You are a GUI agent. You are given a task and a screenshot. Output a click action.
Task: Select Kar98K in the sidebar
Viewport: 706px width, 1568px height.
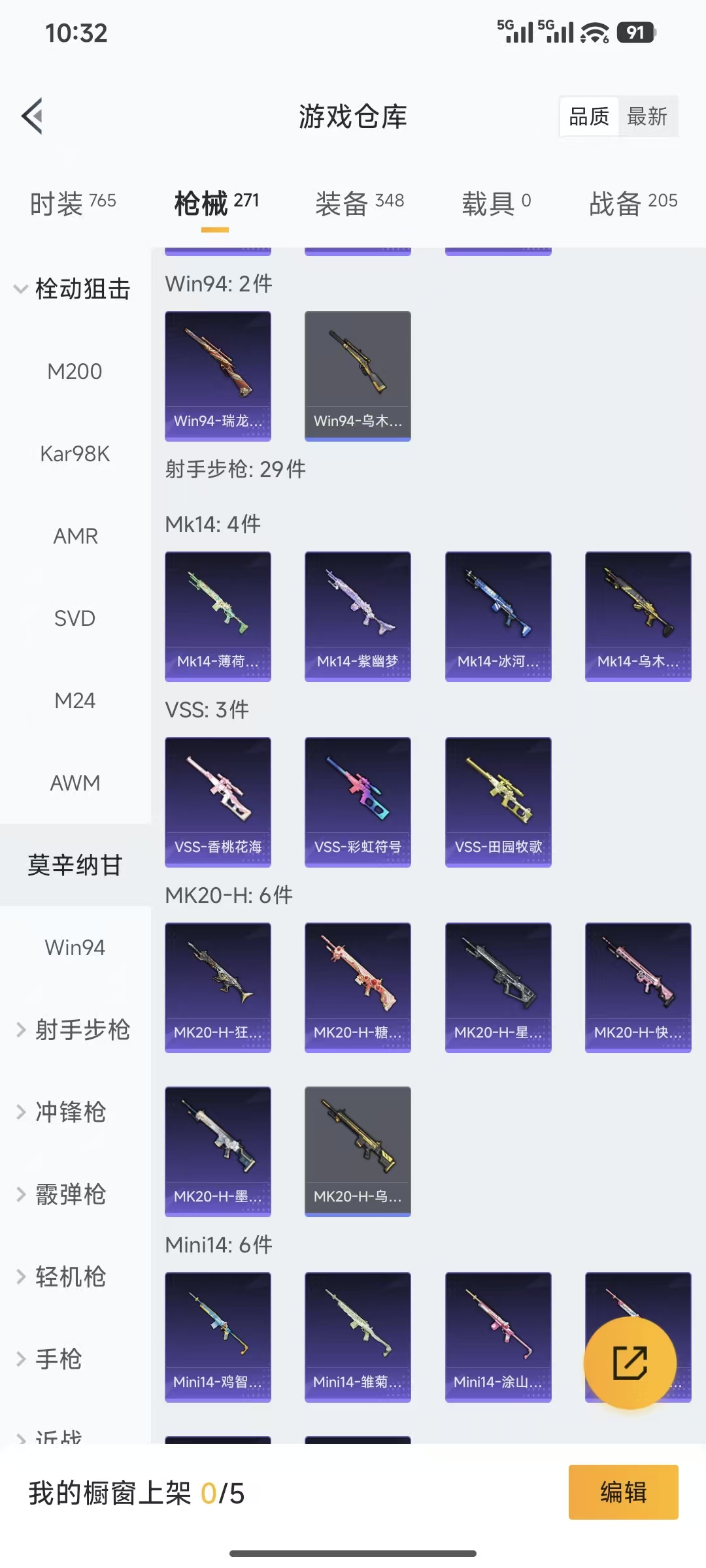[75, 453]
